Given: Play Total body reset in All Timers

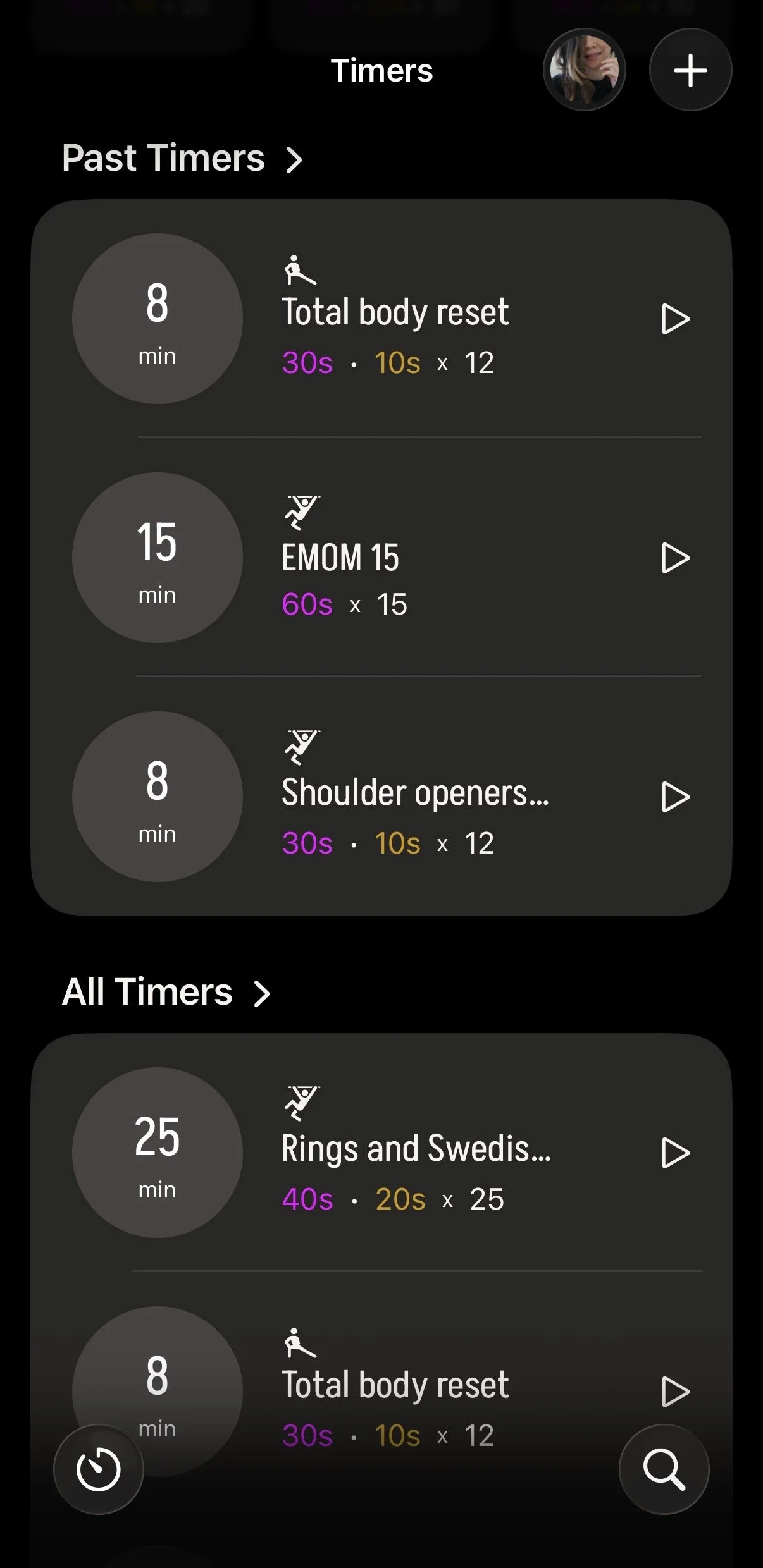Looking at the screenshot, I should pyautogui.click(x=674, y=1392).
